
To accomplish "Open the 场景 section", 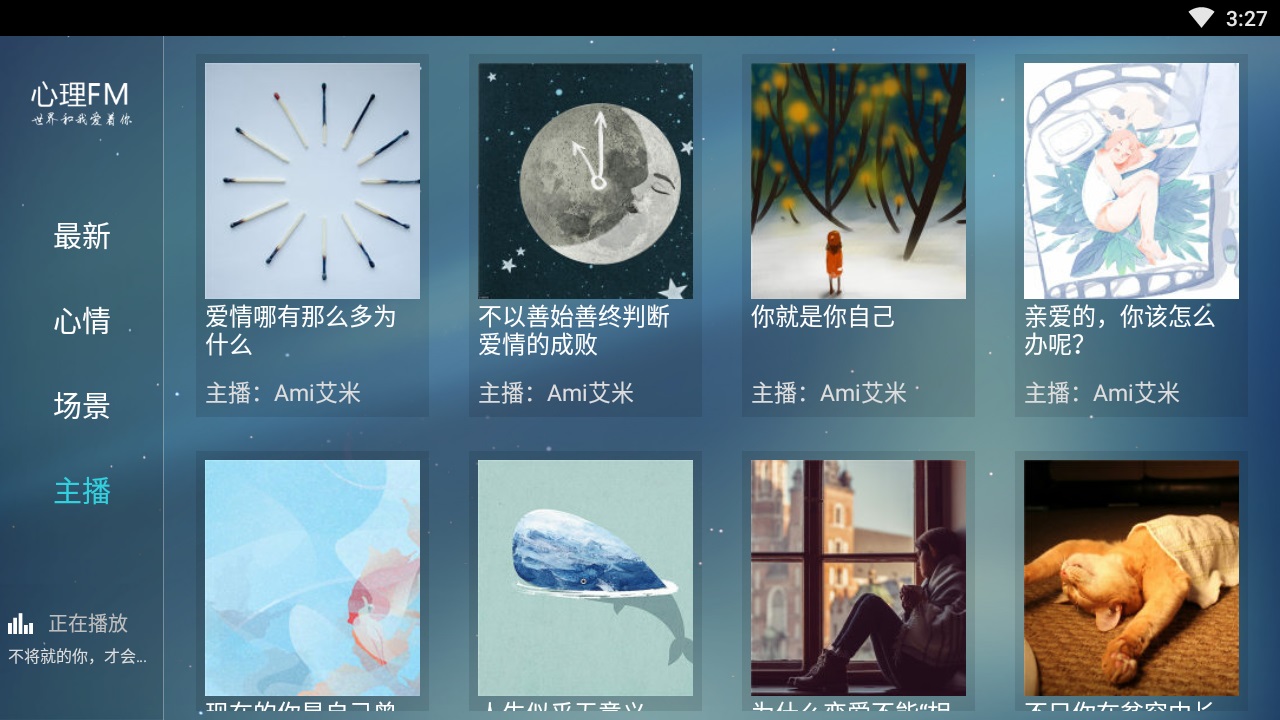I will [82, 407].
